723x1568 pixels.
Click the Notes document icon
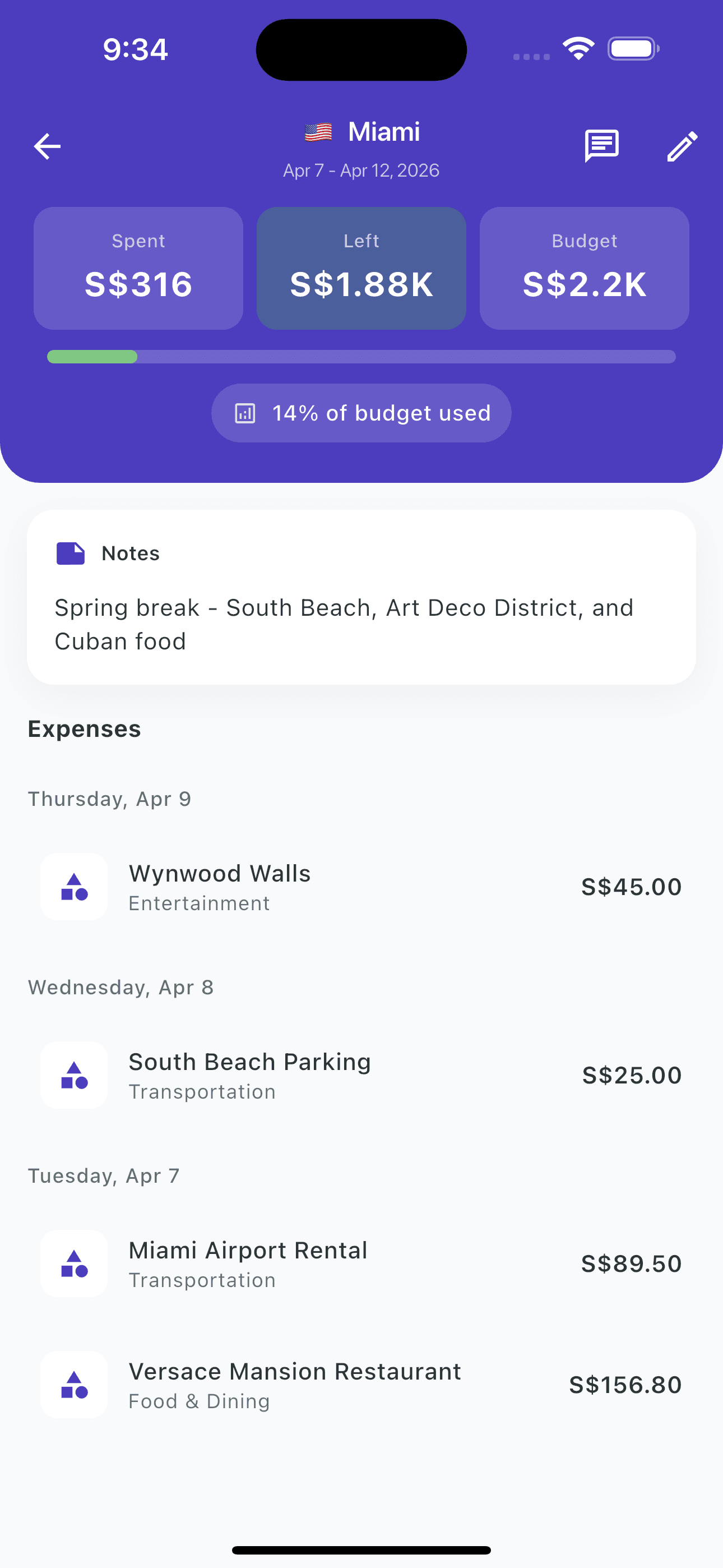coord(71,553)
